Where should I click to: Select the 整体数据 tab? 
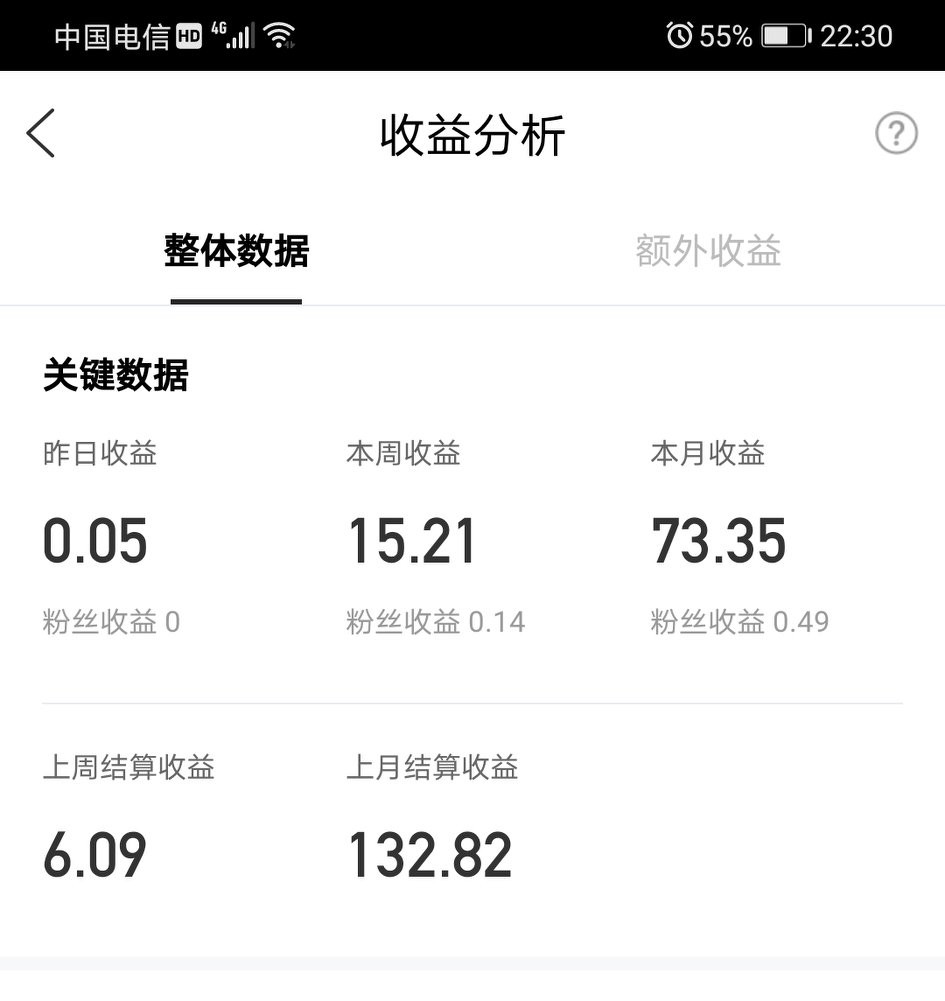(x=236, y=252)
